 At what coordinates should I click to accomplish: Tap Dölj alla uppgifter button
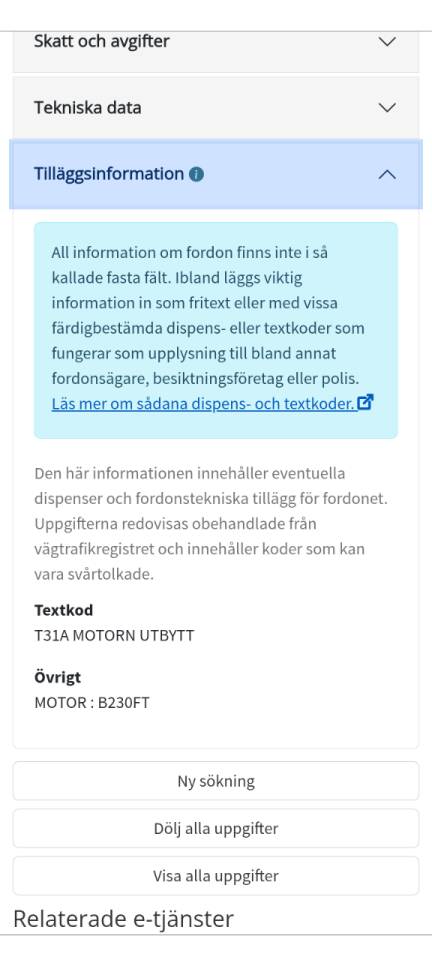215,828
